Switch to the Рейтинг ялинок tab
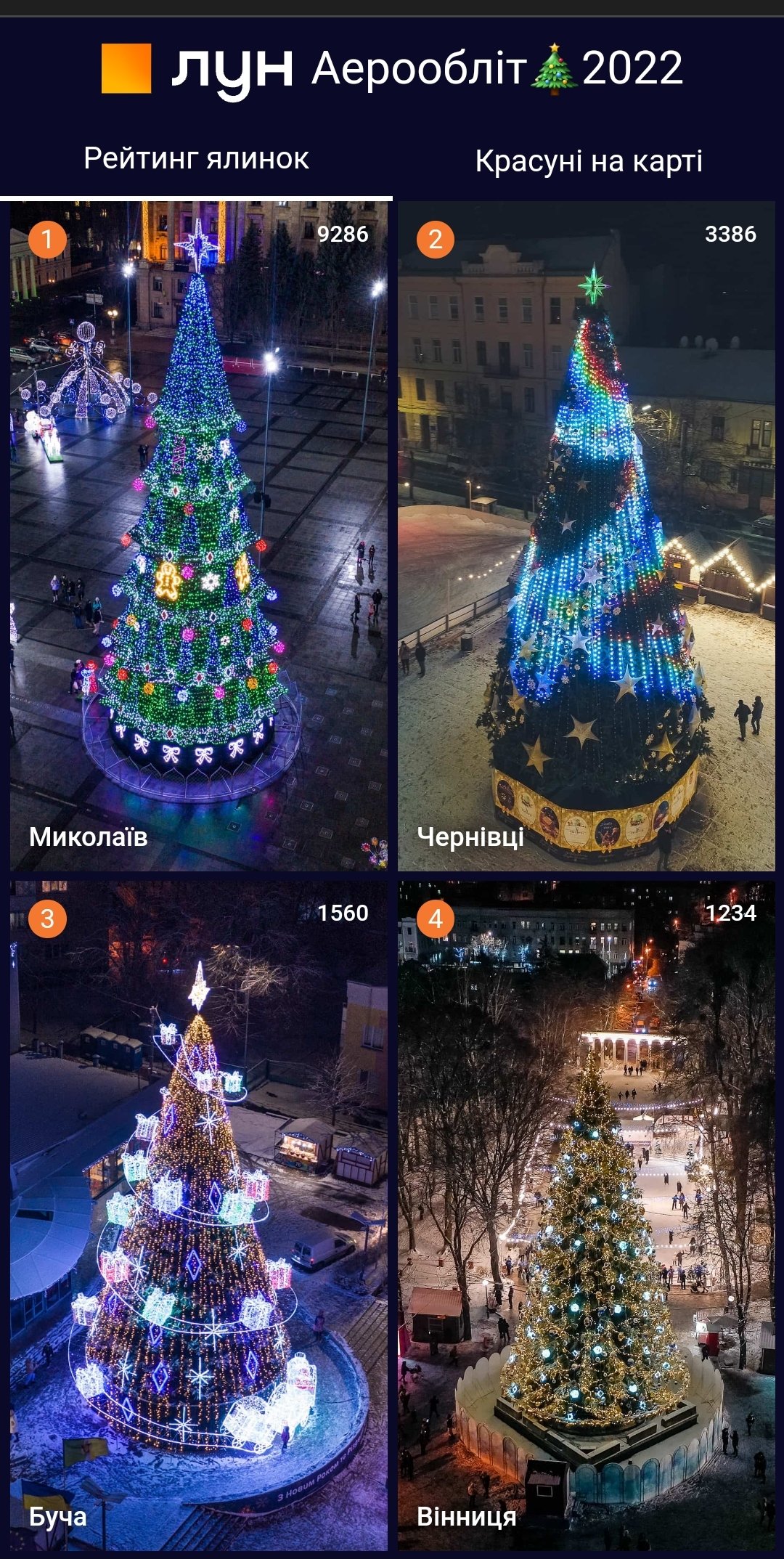Screen dimensions: 784x1559 pyautogui.click(x=196, y=159)
